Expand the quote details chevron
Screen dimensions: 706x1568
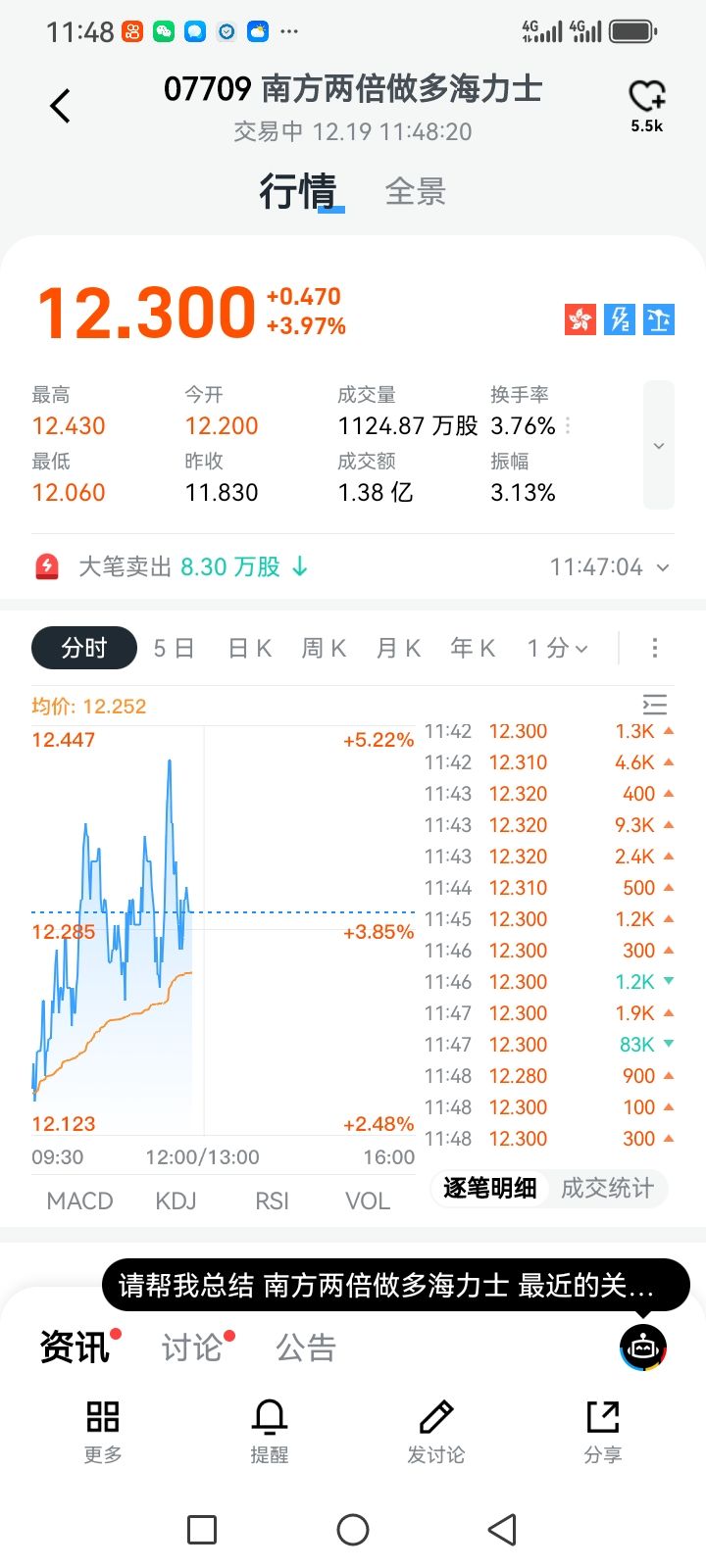(659, 446)
